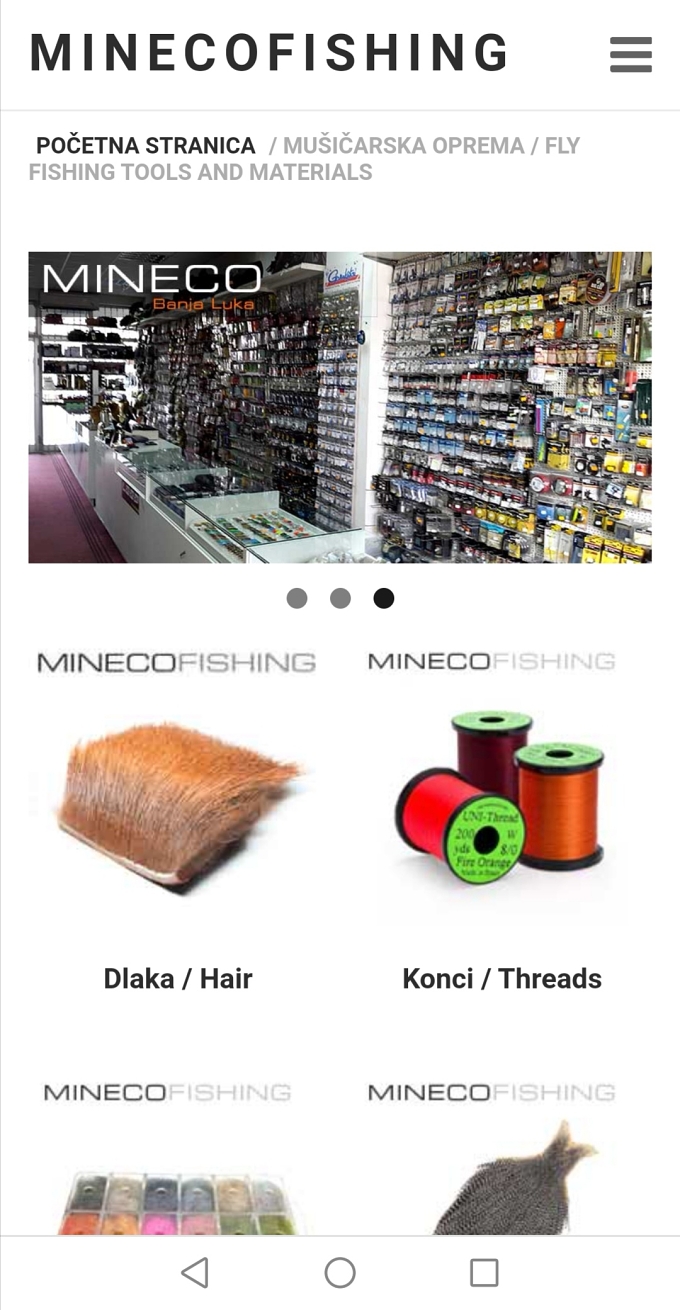Open the Konci / Threads category

[x=502, y=978]
